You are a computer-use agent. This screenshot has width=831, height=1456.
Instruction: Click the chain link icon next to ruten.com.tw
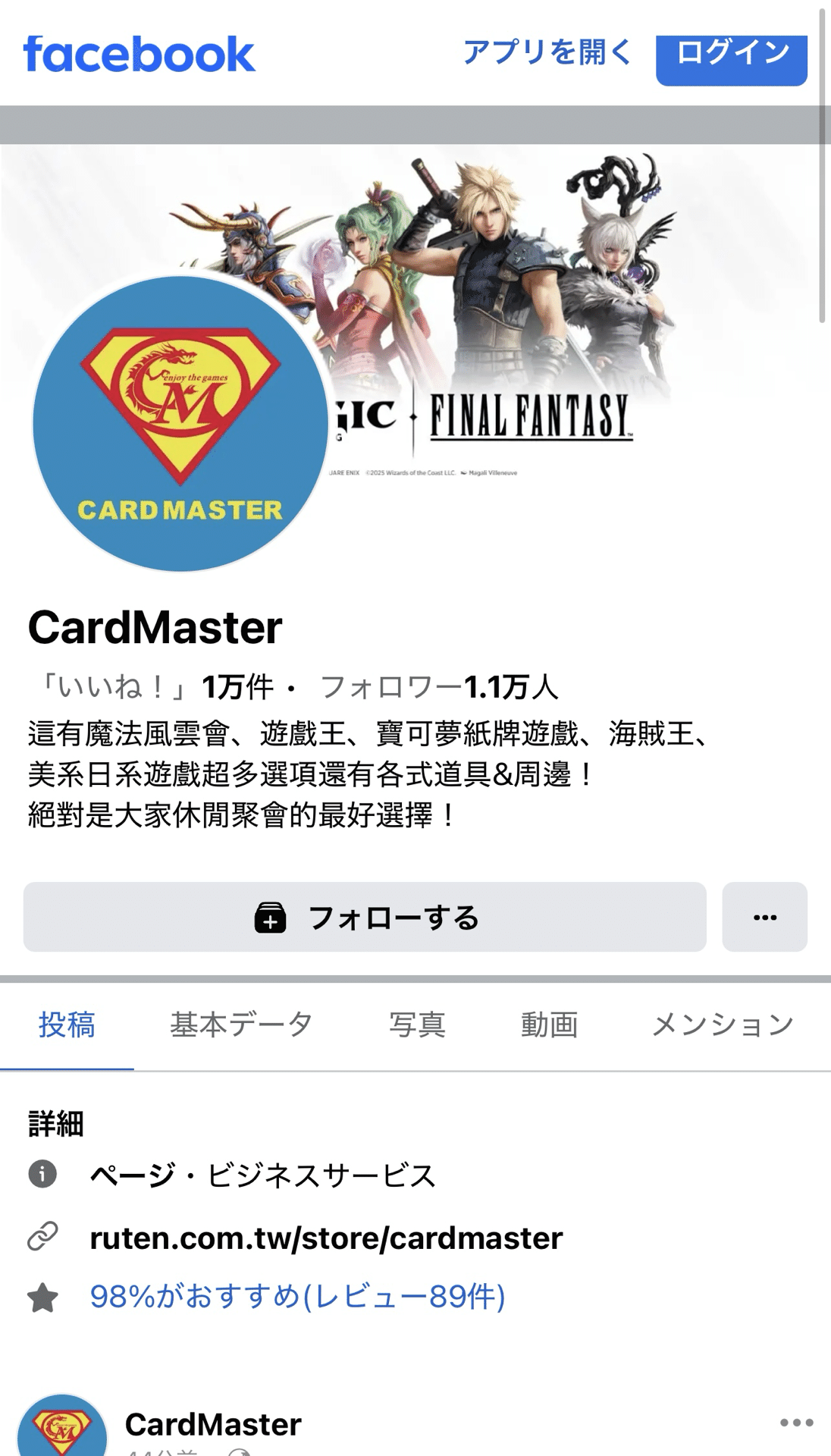(x=43, y=1235)
